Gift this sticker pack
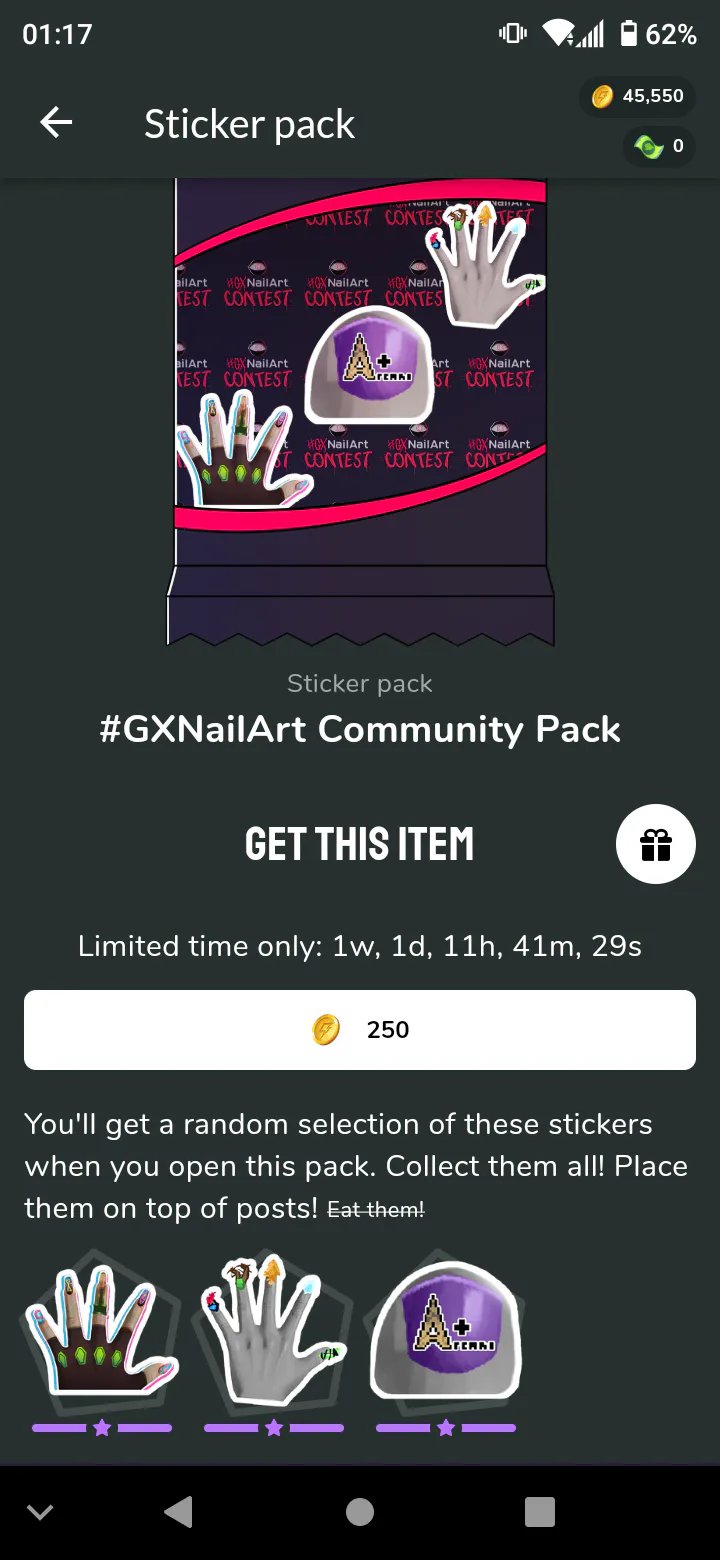The width and height of the screenshot is (720, 1560). 656,846
